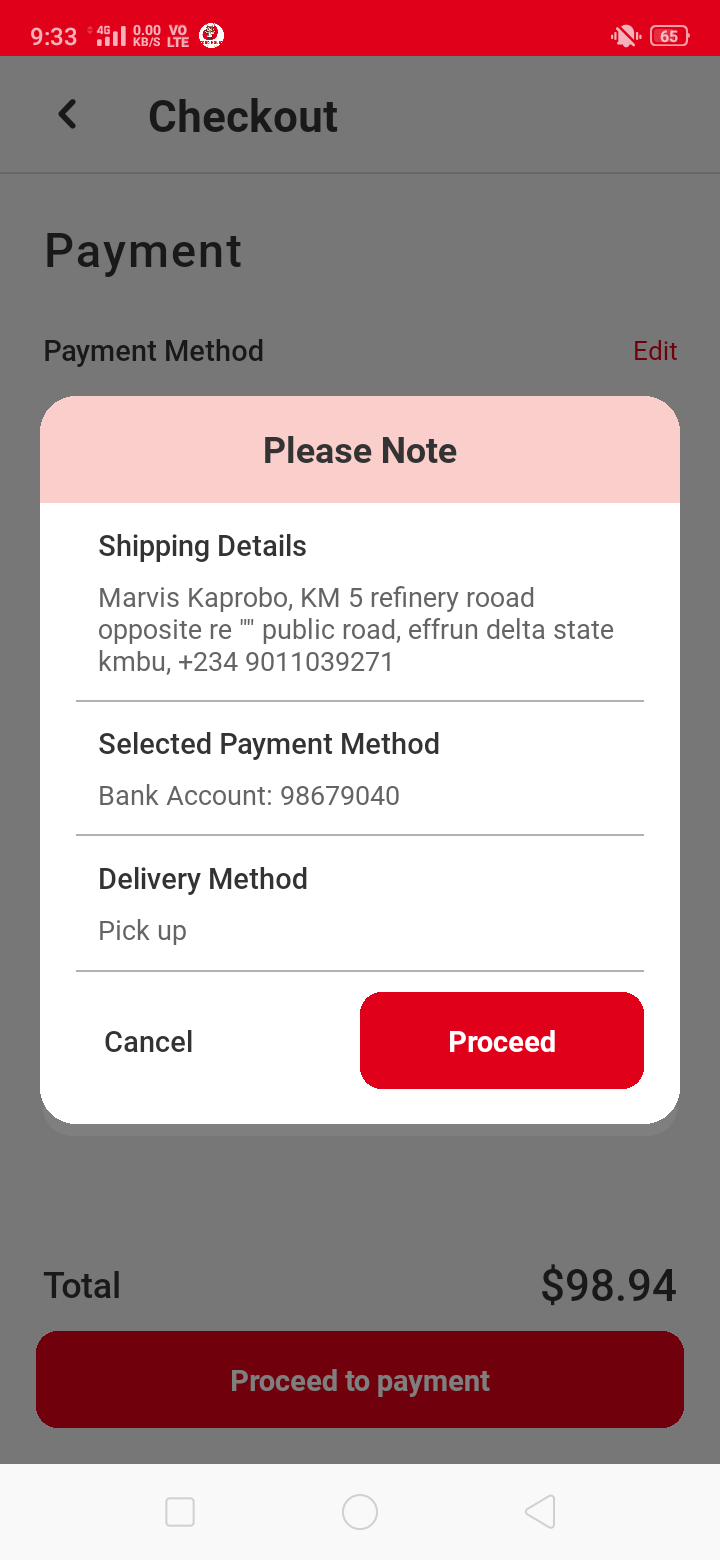Tap the Proceed to payment button
This screenshot has height=1560, width=720.
point(360,1380)
